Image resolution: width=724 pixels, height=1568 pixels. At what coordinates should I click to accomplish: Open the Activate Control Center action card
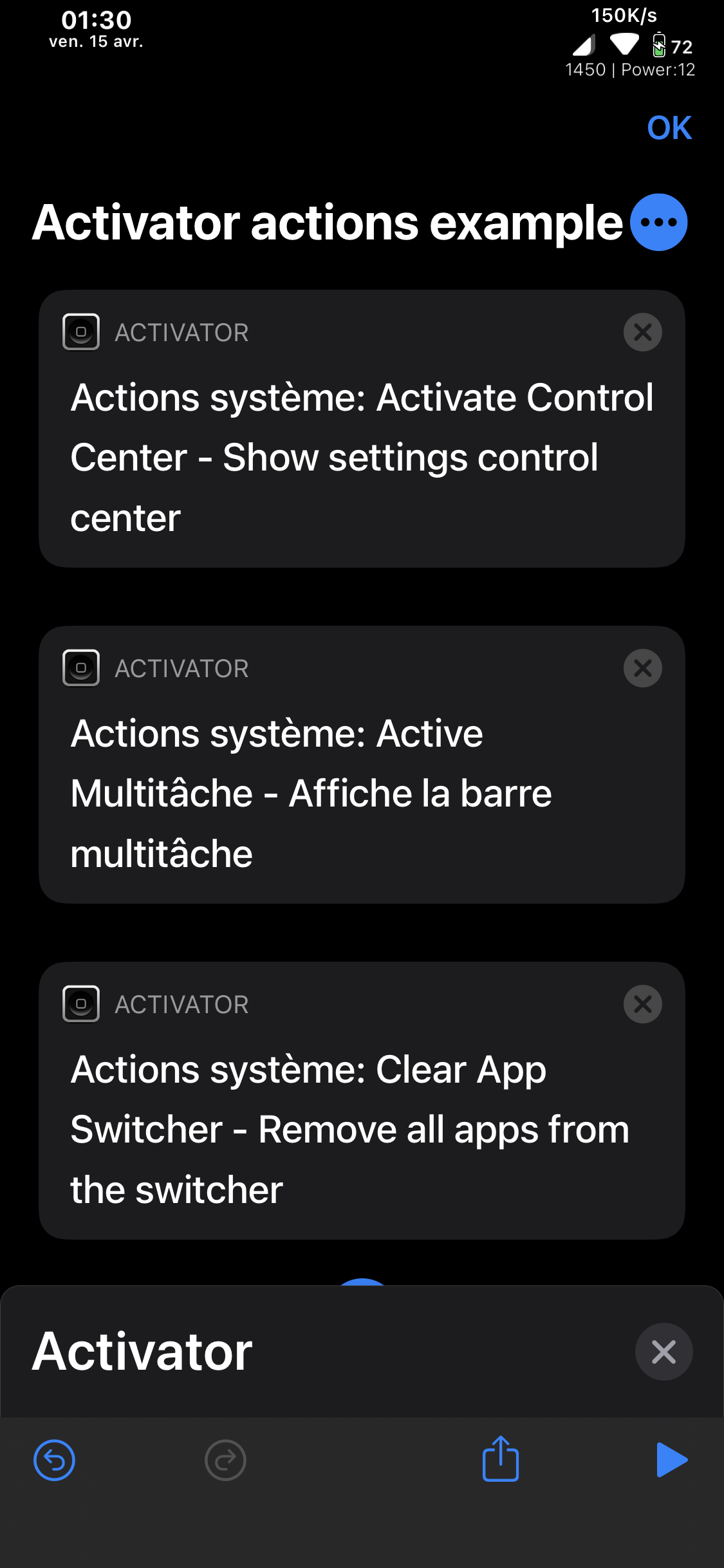pyautogui.click(x=362, y=429)
